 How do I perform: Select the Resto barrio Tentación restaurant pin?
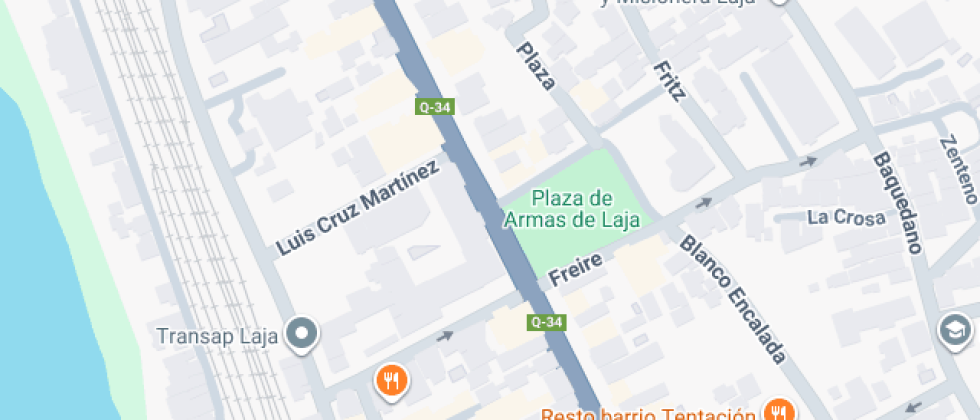(x=778, y=410)
